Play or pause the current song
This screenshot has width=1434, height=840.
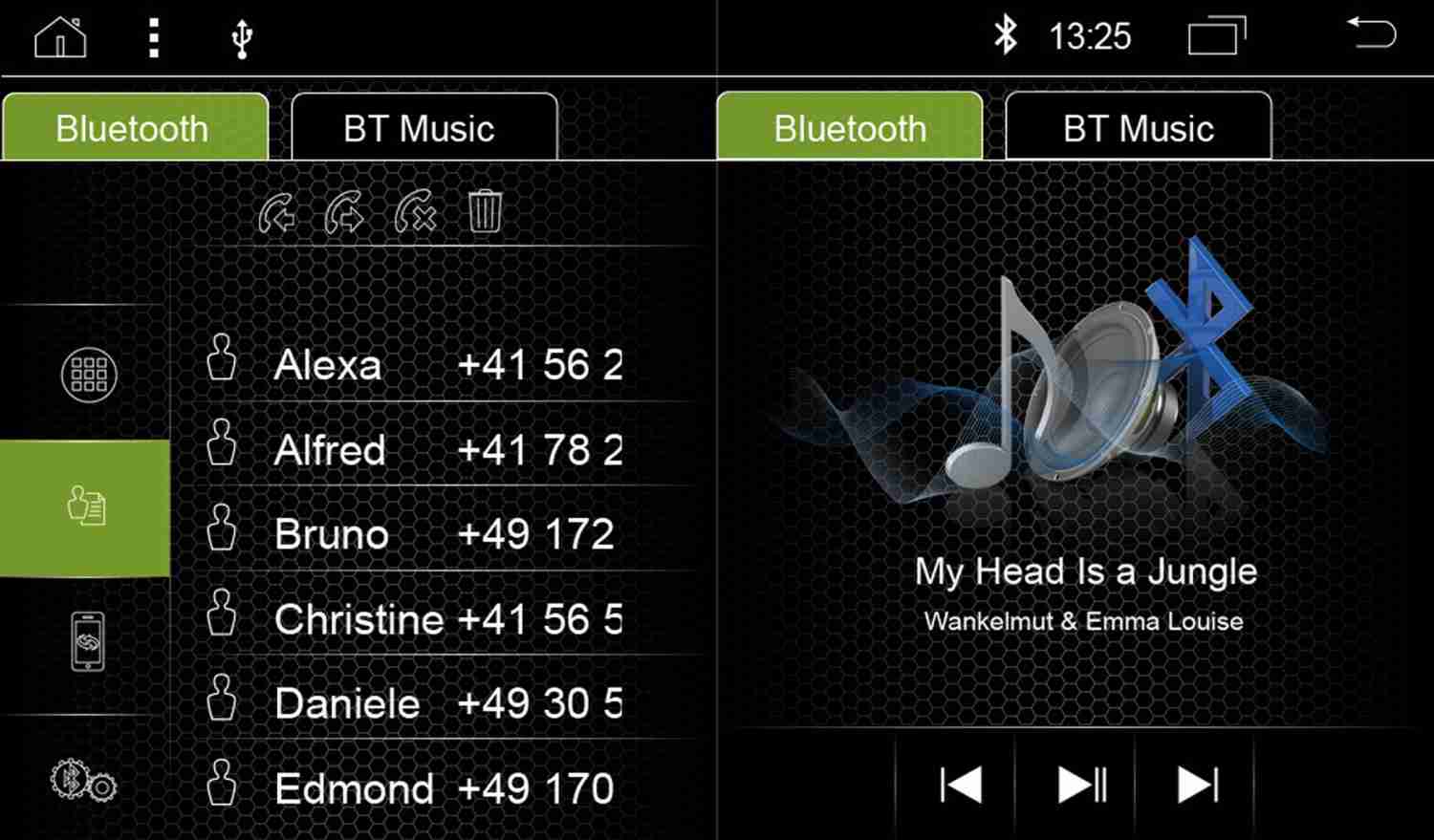[x=1081, y=786]
